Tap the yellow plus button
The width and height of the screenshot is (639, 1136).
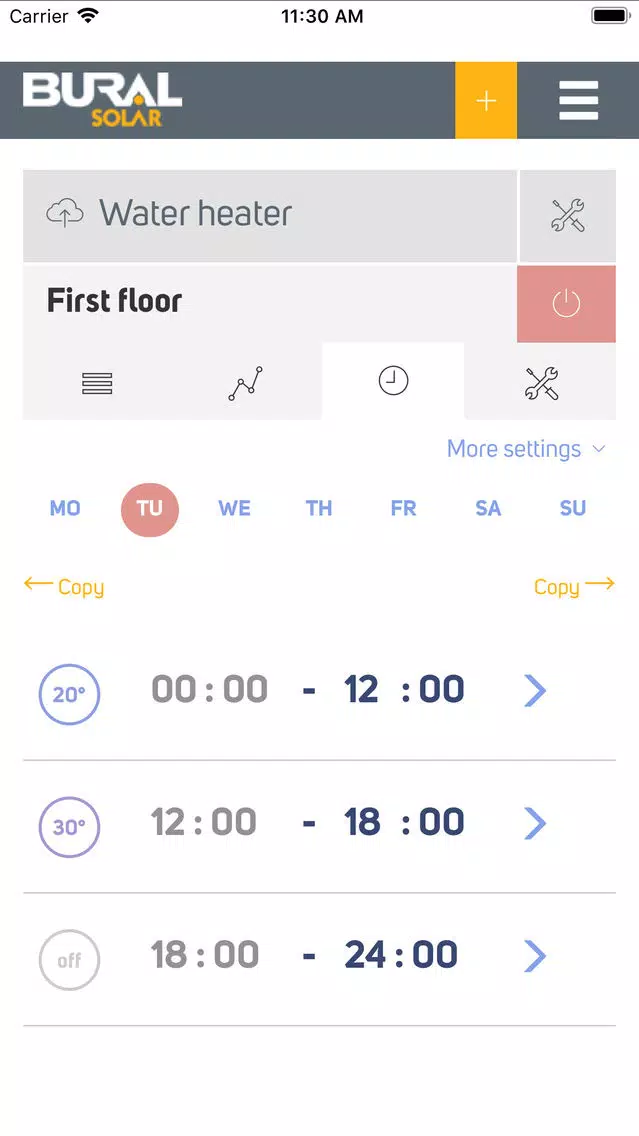tap(486, 101)
